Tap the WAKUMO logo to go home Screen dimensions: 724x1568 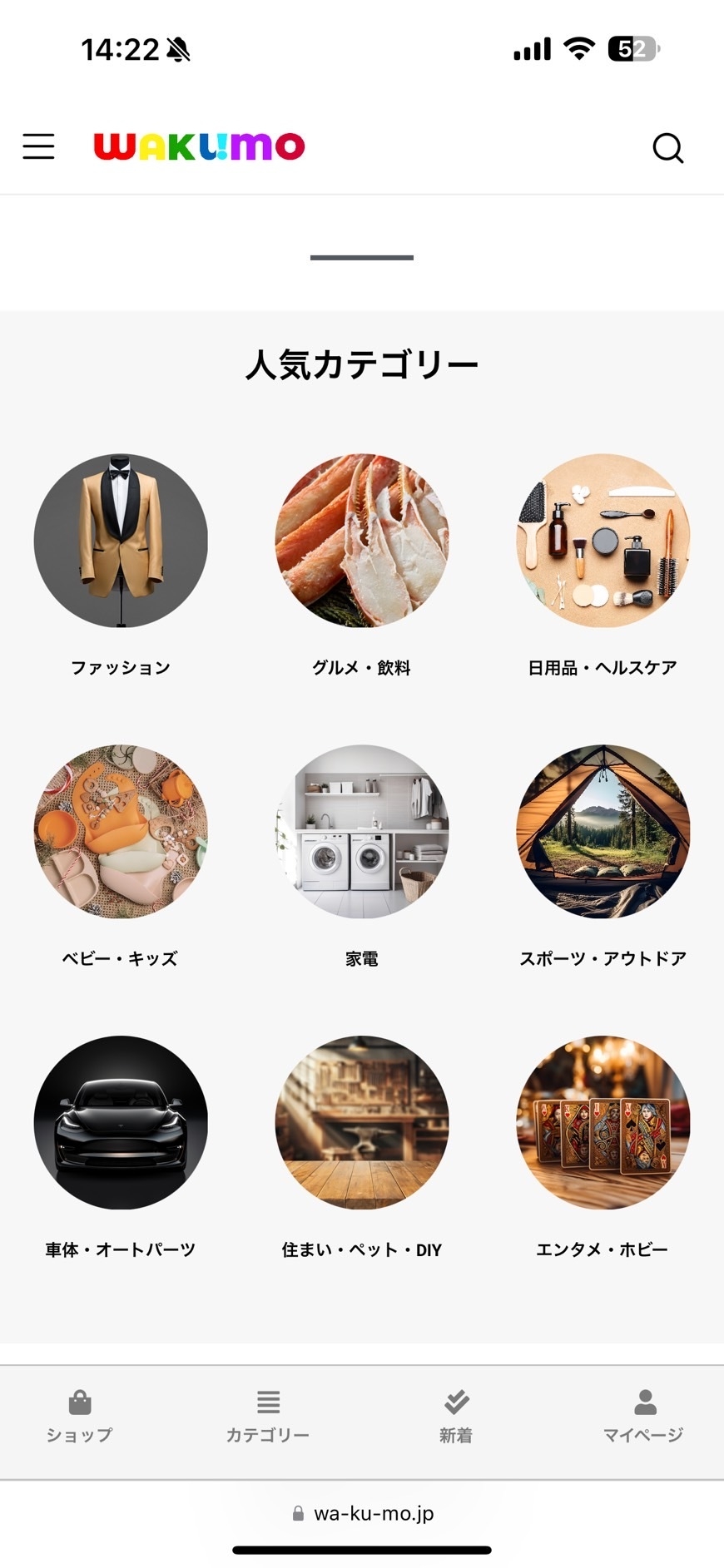click(199, 146)
